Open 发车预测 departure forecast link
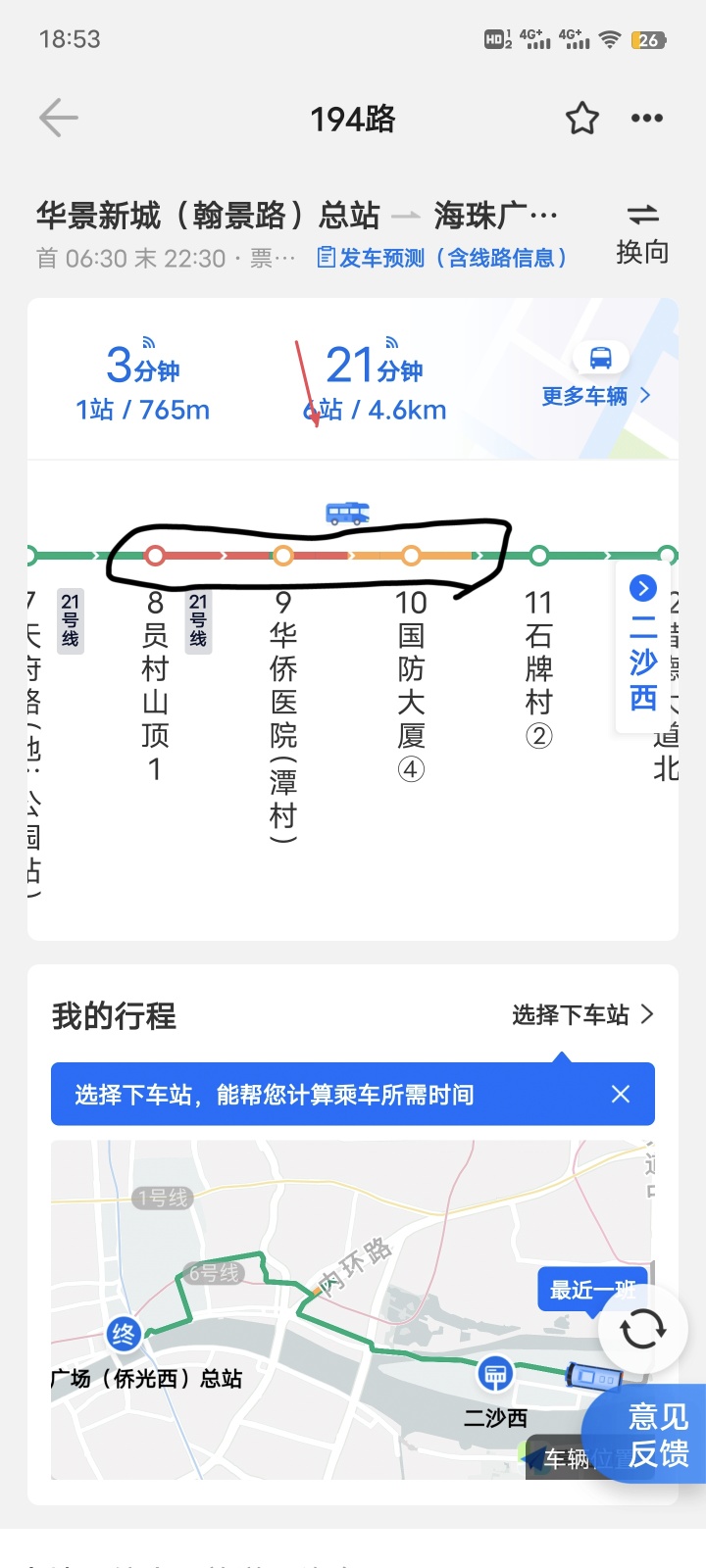 coord(442,258)
